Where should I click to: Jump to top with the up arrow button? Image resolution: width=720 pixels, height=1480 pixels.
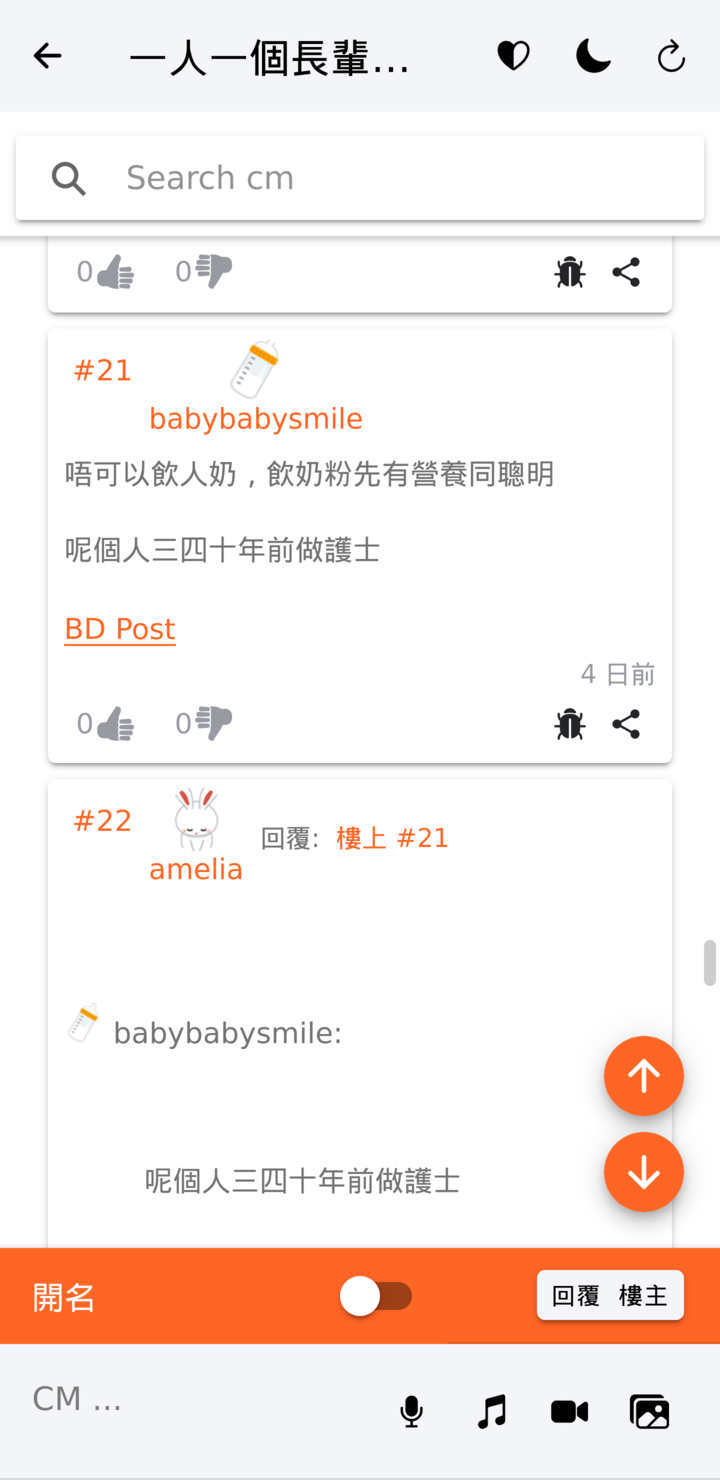tap(643, 1076)
